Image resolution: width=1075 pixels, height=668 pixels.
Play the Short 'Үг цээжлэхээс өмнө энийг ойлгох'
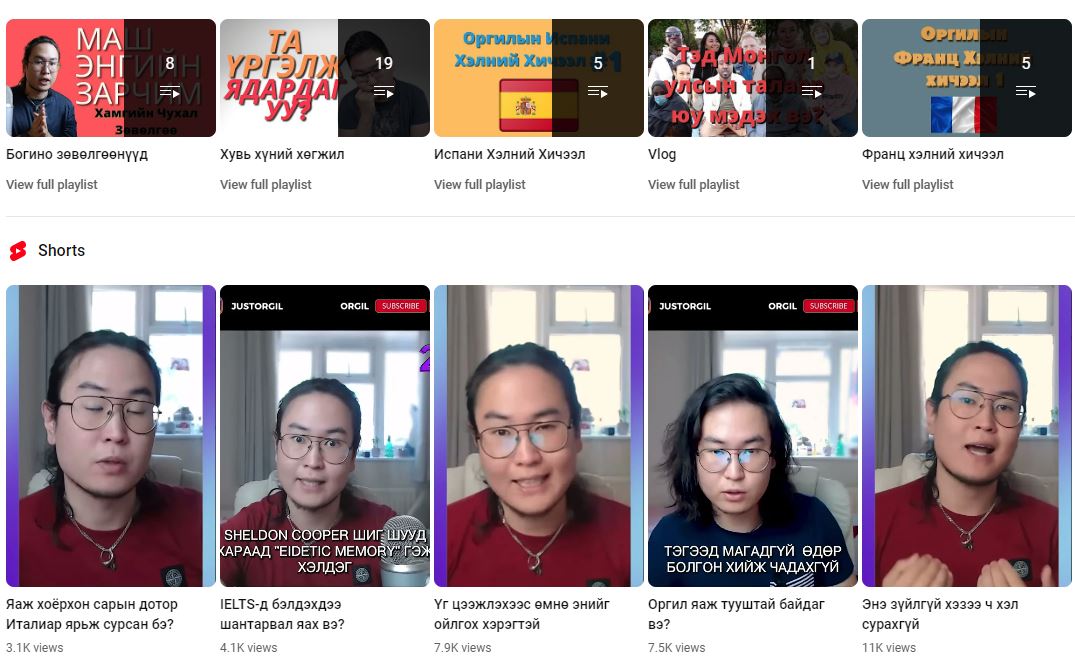[x=538, y=436]
